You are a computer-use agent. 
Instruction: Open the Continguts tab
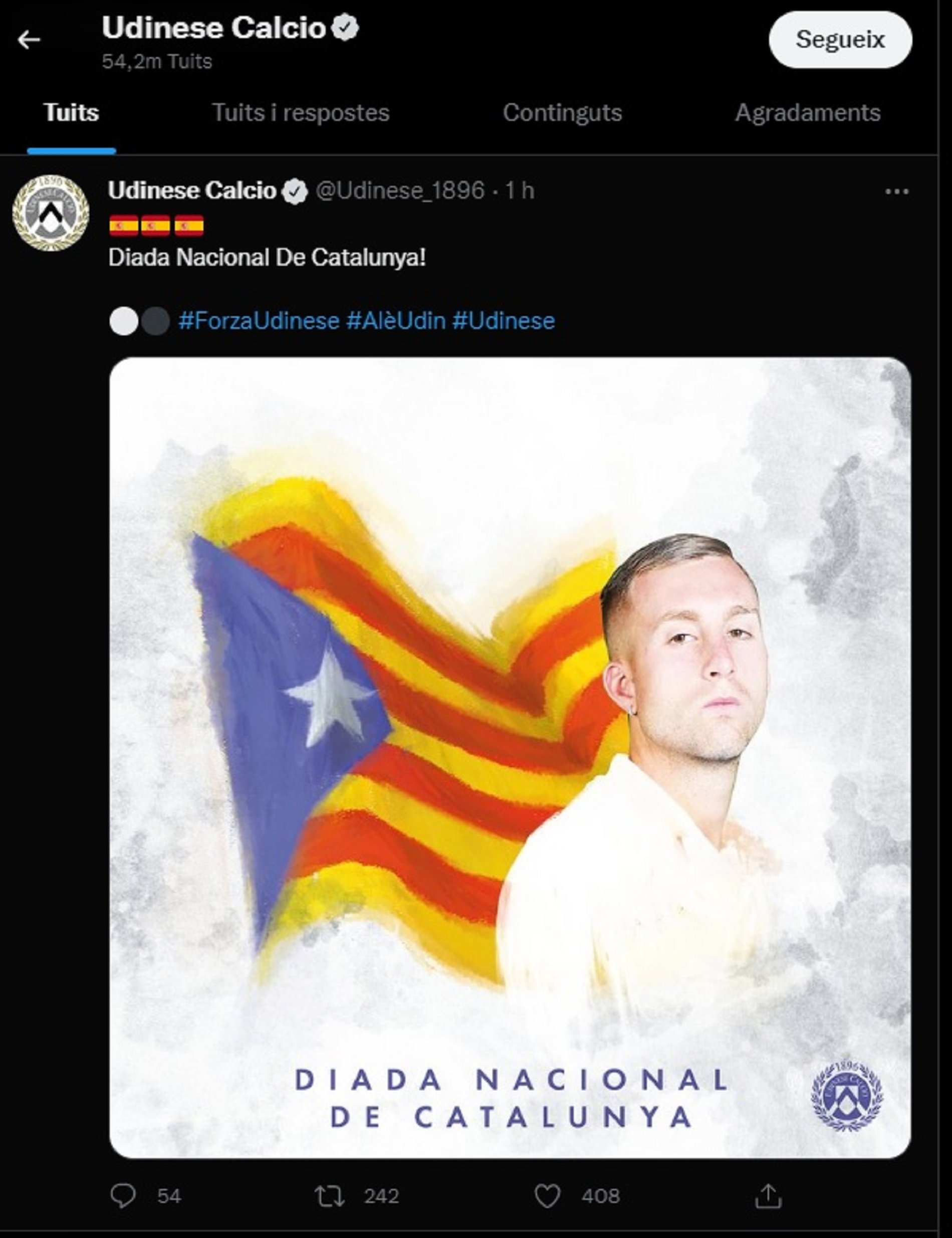pyautogui.click(x=562, y=113)
